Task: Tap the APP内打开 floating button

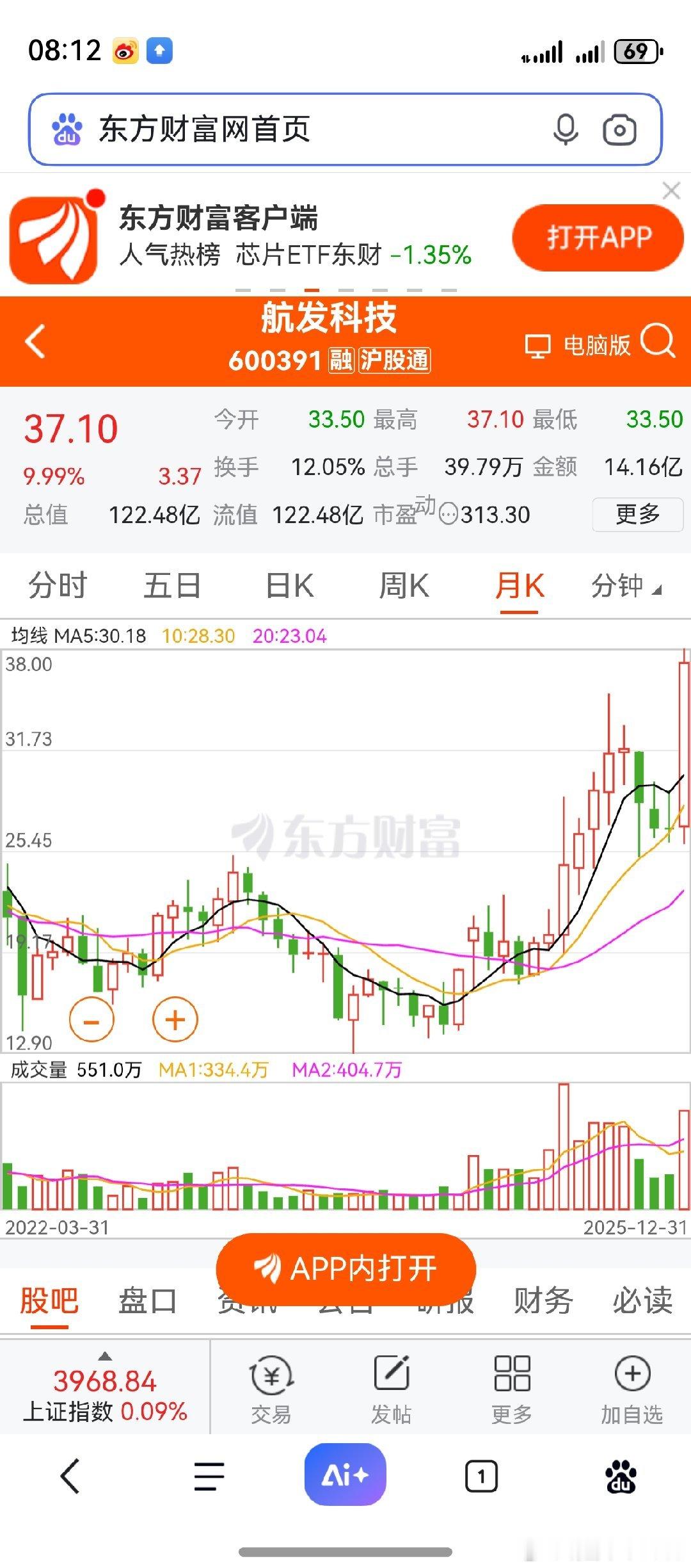Action: click(345, 1270)
